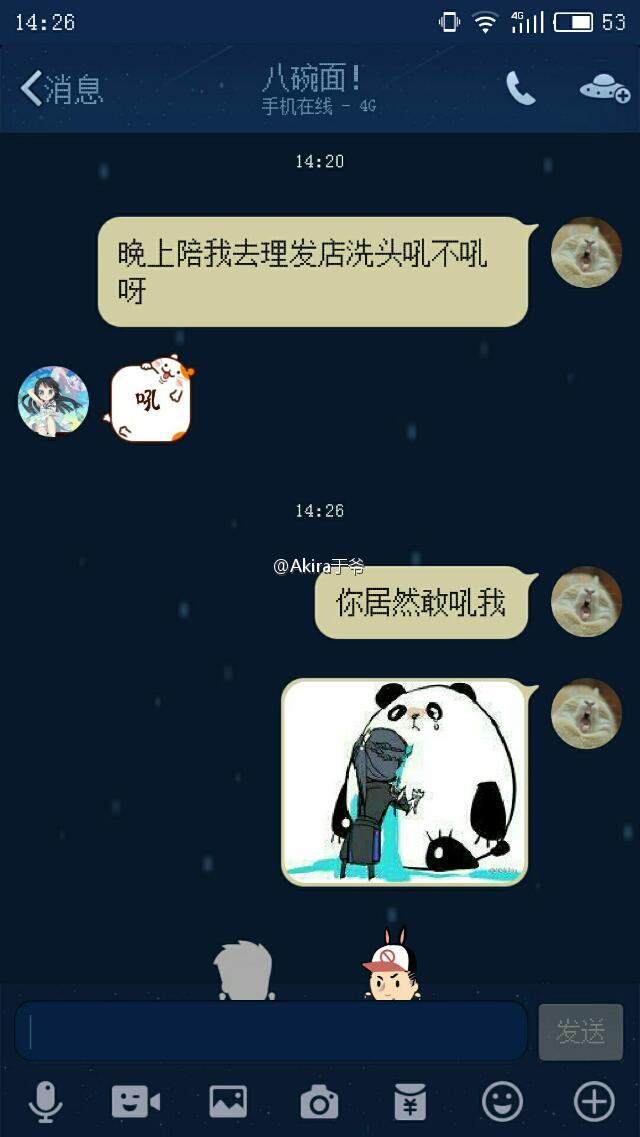Open the anime girl contact avatar
The height and width of the screenshot is (1137, 640).
(x=54, y=401)
